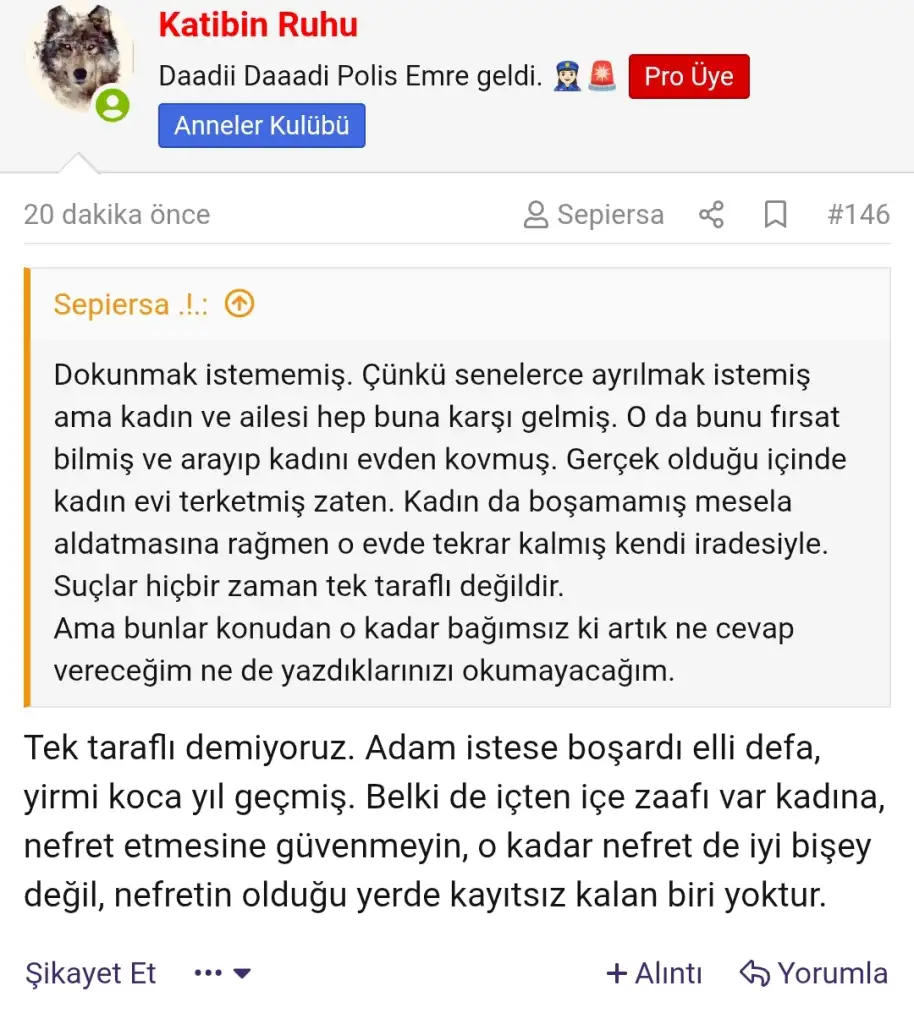Jump to Sepiersa's quoted original post
Viewport: 914px width, 1024px height.
coord(239,304)
